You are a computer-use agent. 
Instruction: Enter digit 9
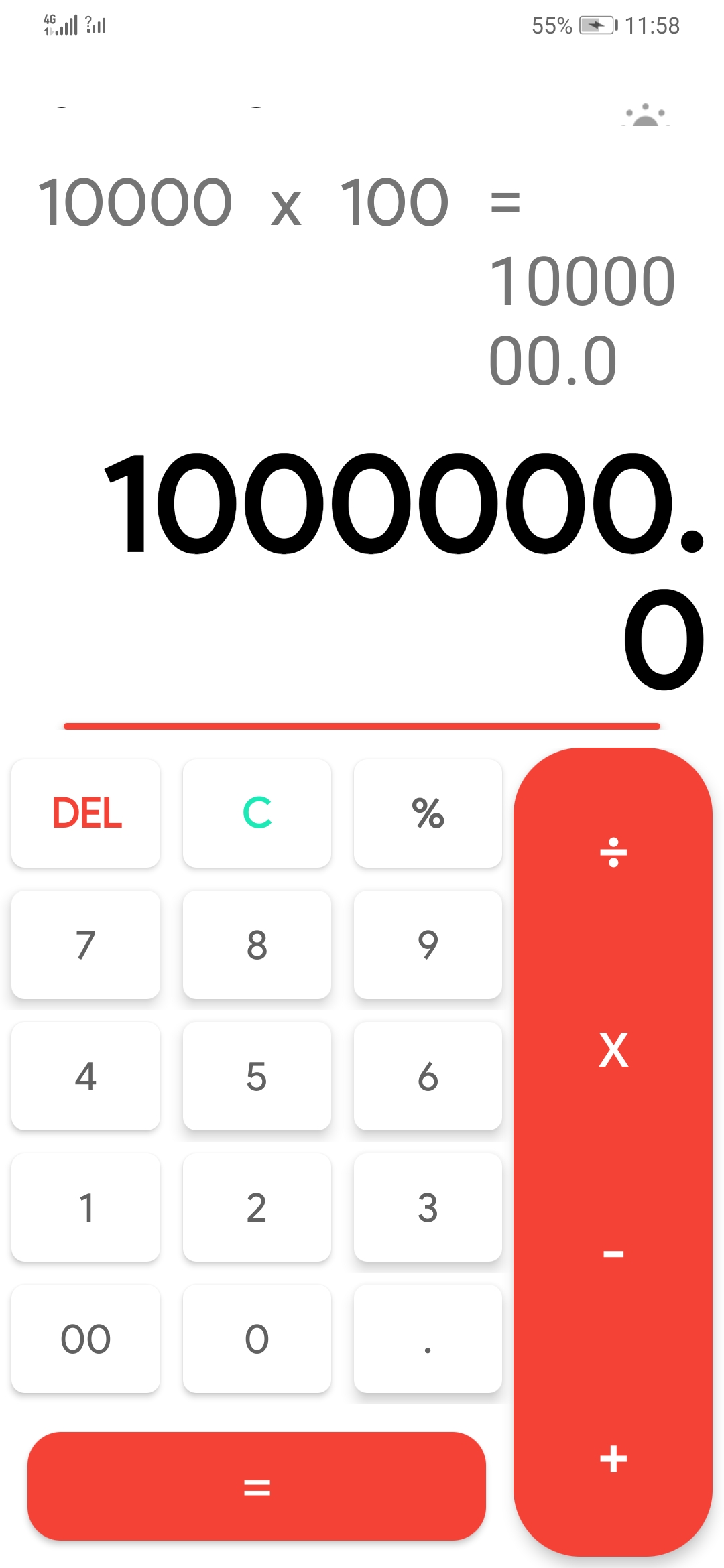[428, 944]
